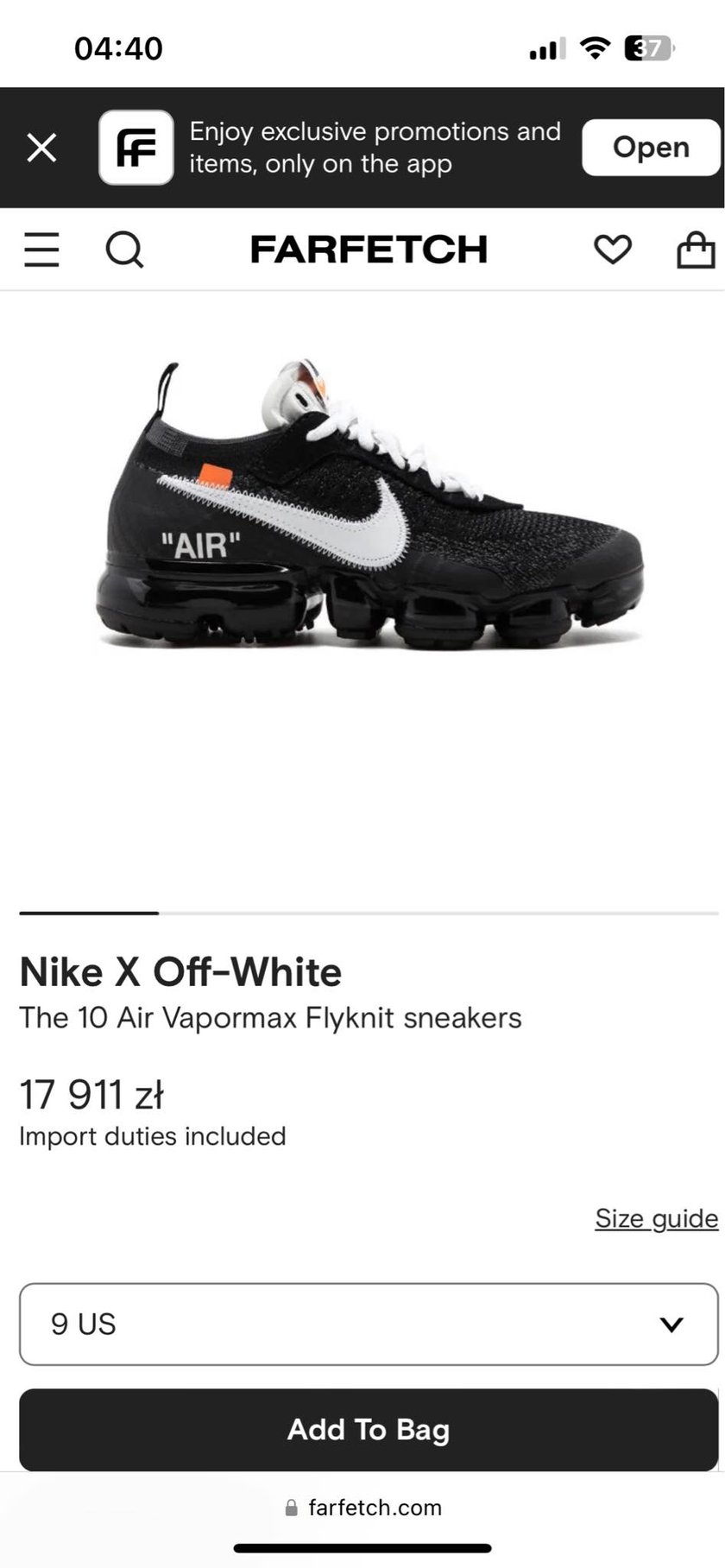Open the search icon
The image size is (725, 1568).
click(x=124, y=250)
